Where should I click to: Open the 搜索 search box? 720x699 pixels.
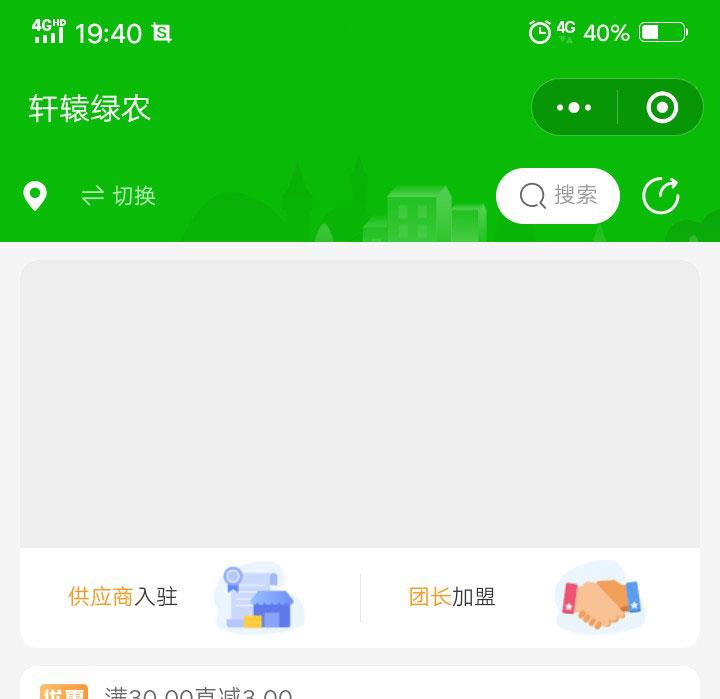[x=558, y=196]
